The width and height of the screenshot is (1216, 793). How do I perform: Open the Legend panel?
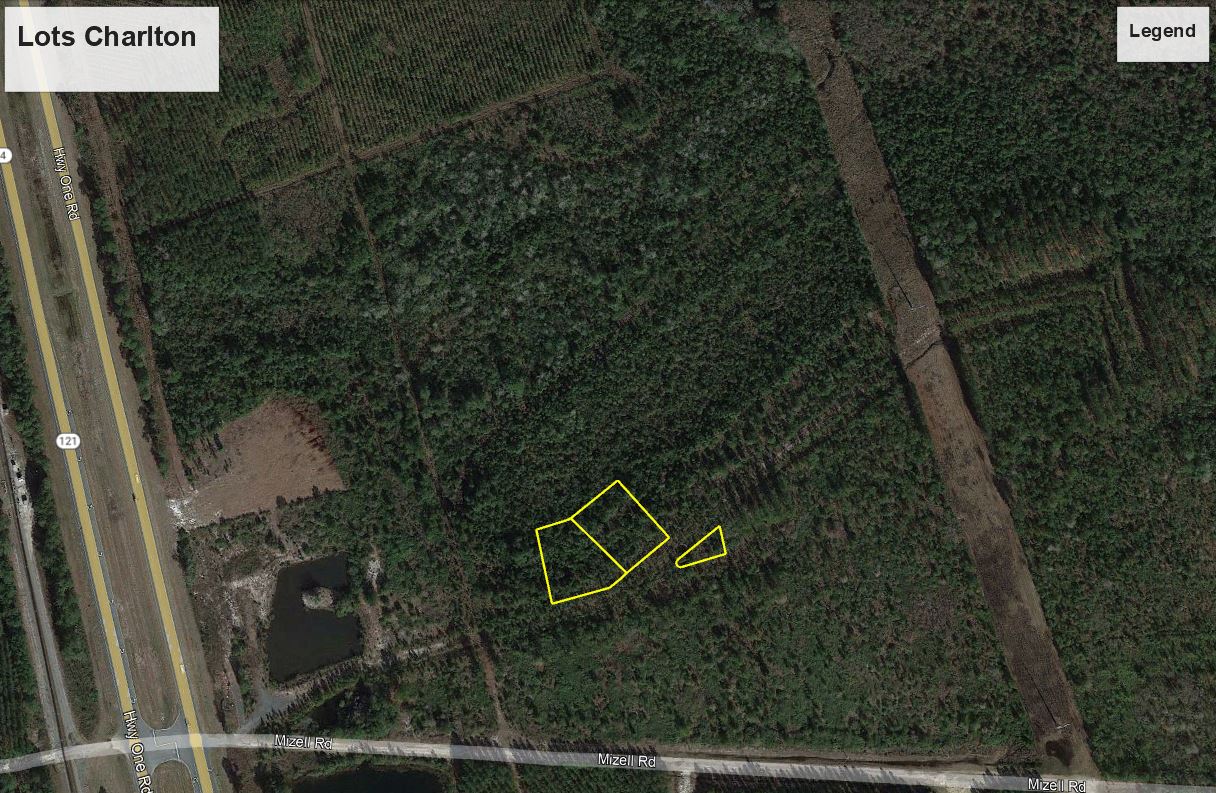(x=1162, y=32)
